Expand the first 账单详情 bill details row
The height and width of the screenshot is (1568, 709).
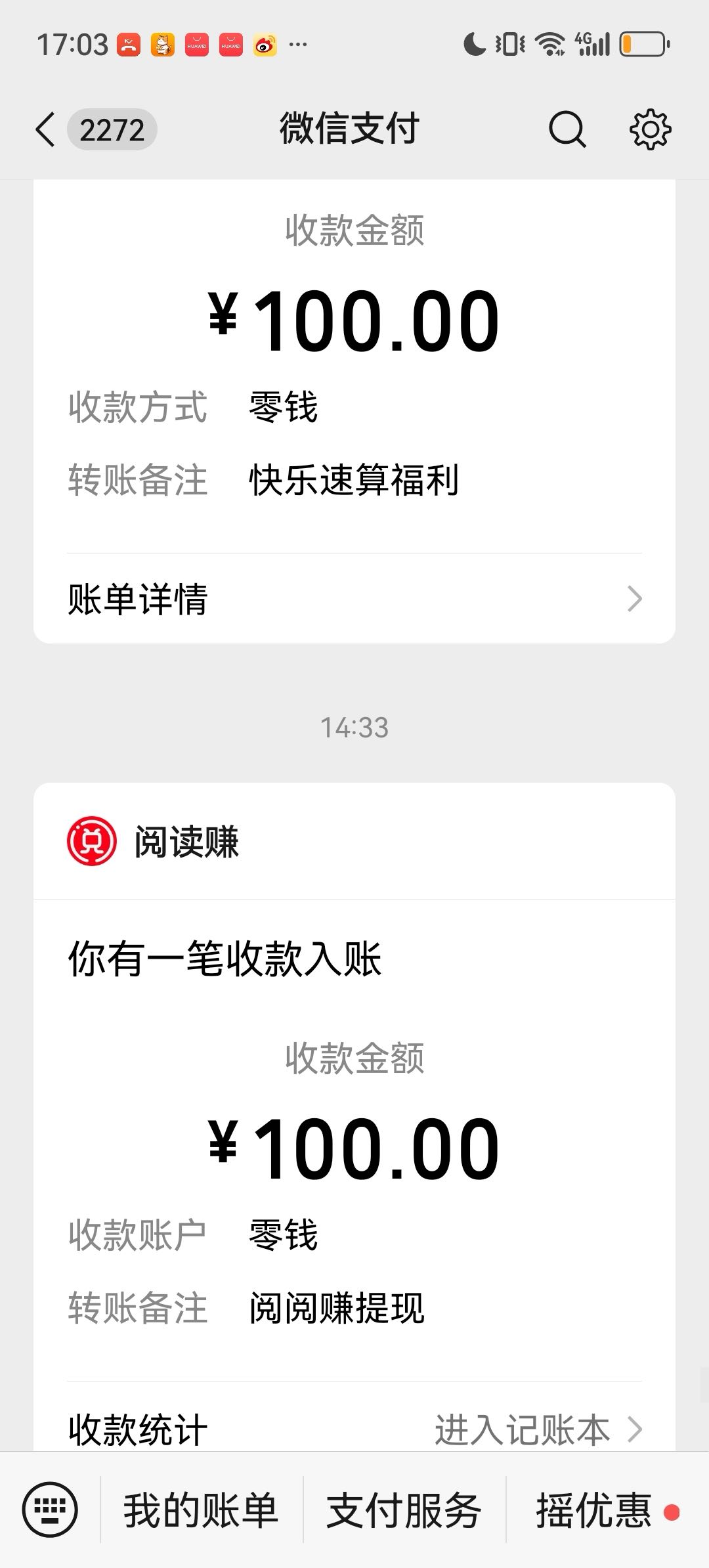coord(354,598)
